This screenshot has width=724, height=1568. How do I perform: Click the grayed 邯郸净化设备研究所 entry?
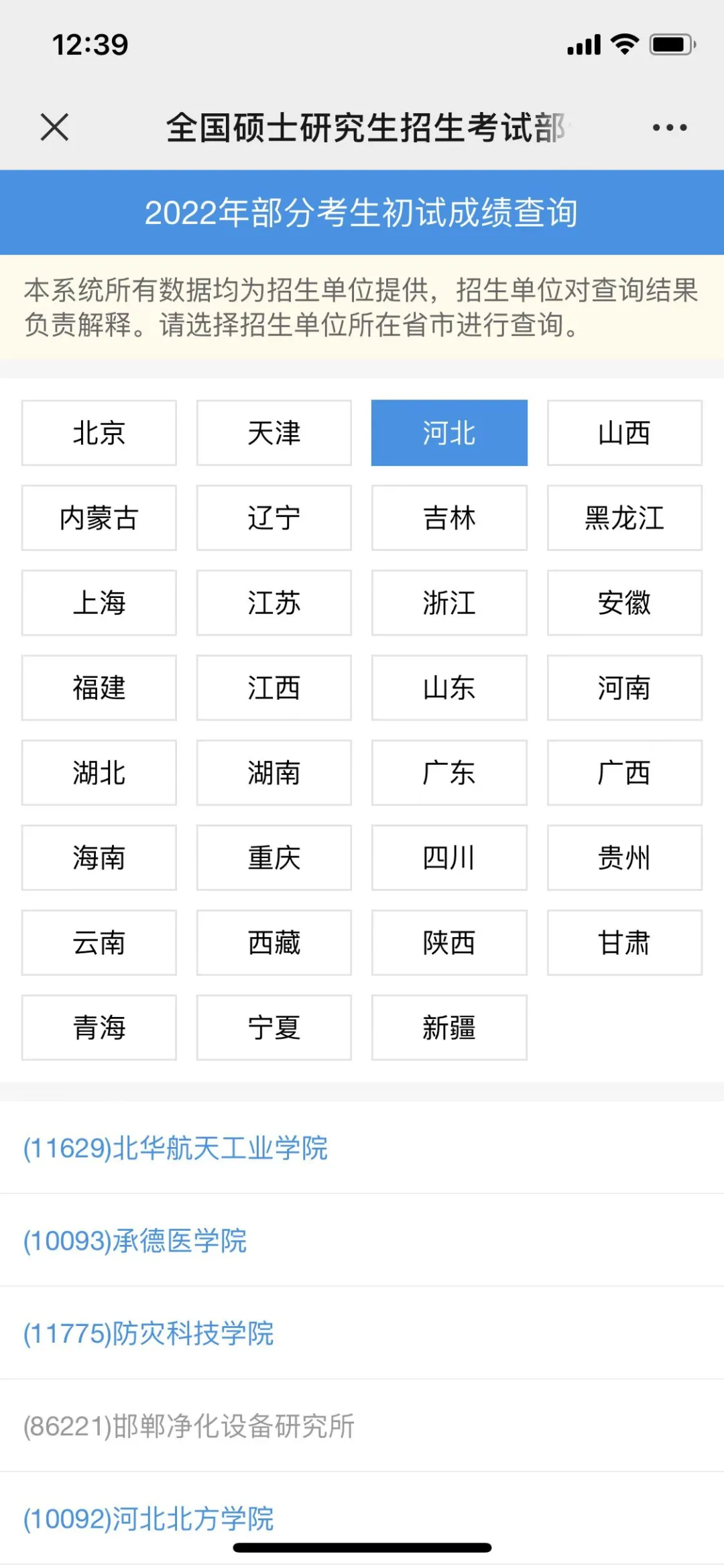(188, 1427)
